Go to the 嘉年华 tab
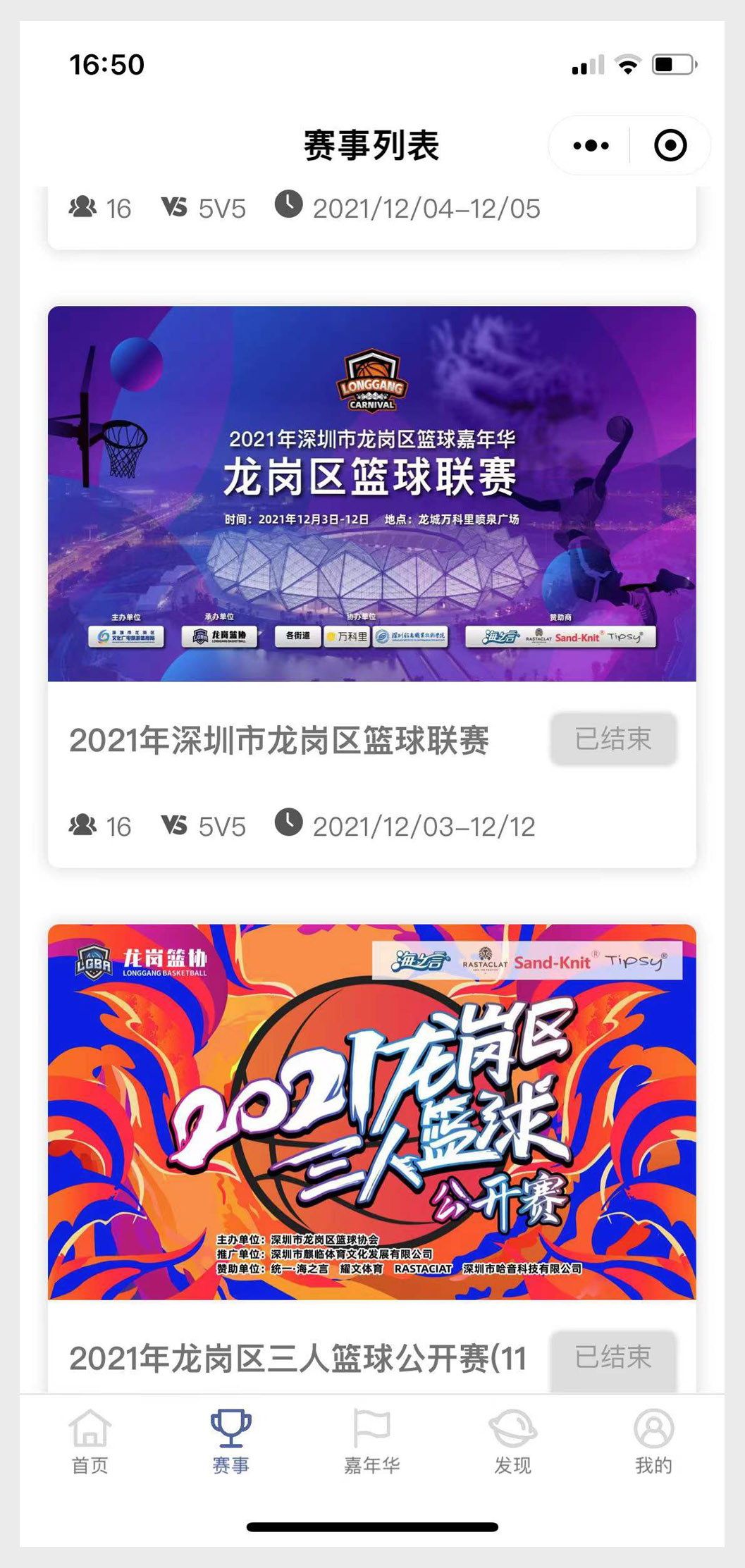Screen dimensions: 745x1568 (x=371, y=1443)
